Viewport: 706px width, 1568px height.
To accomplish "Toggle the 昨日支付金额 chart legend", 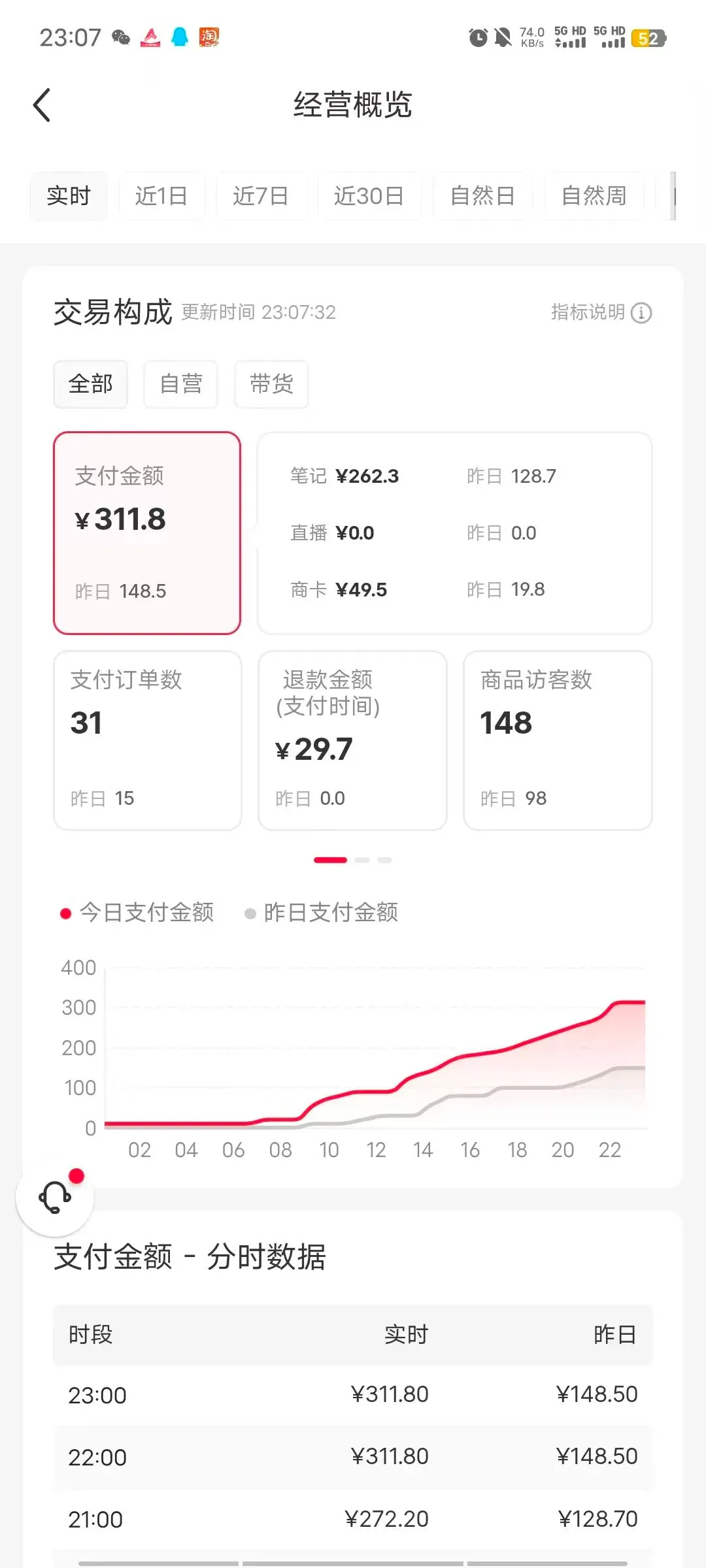I will [321, 913].
